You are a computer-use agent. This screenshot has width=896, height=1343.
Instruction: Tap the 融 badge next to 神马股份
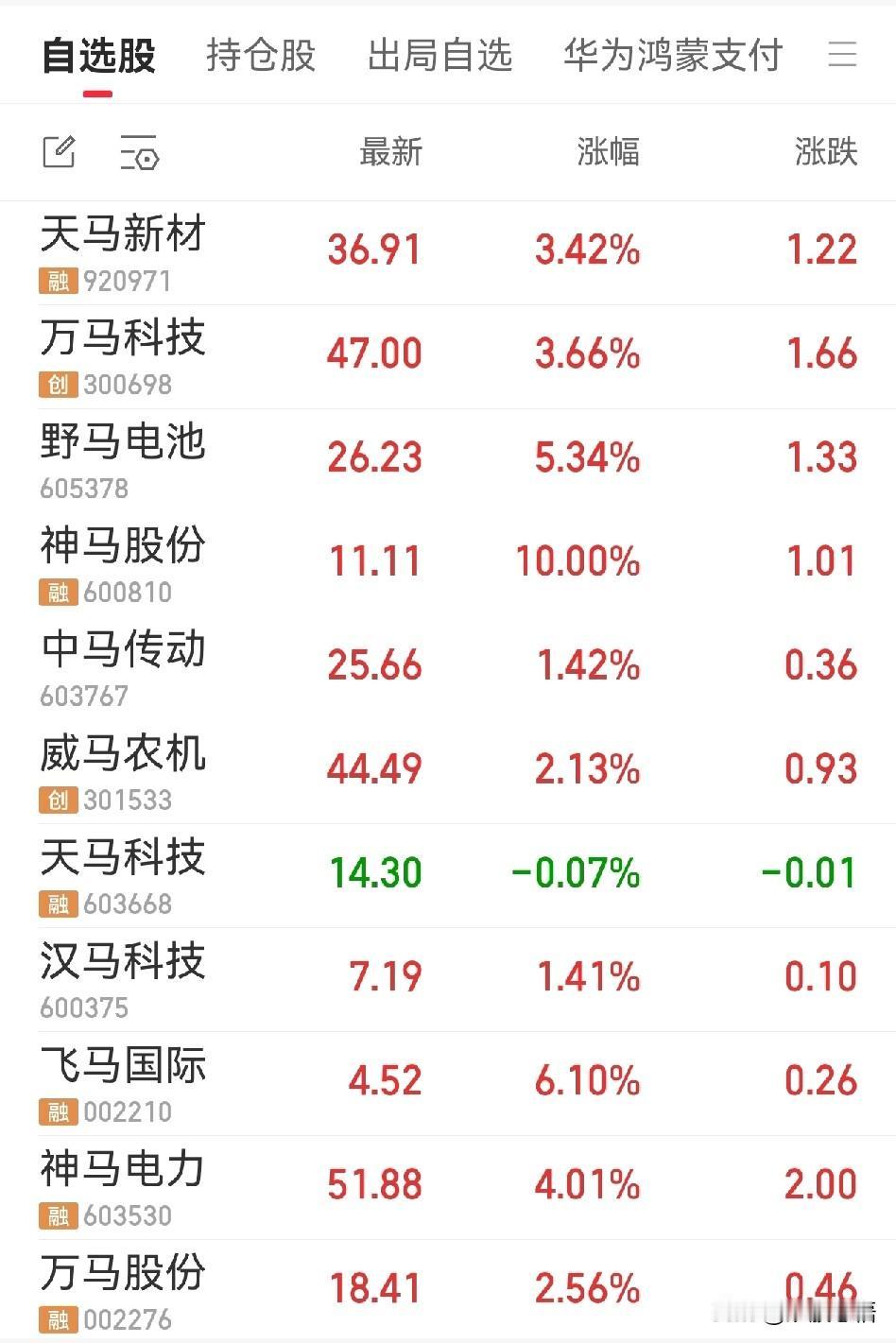(57, 593)
